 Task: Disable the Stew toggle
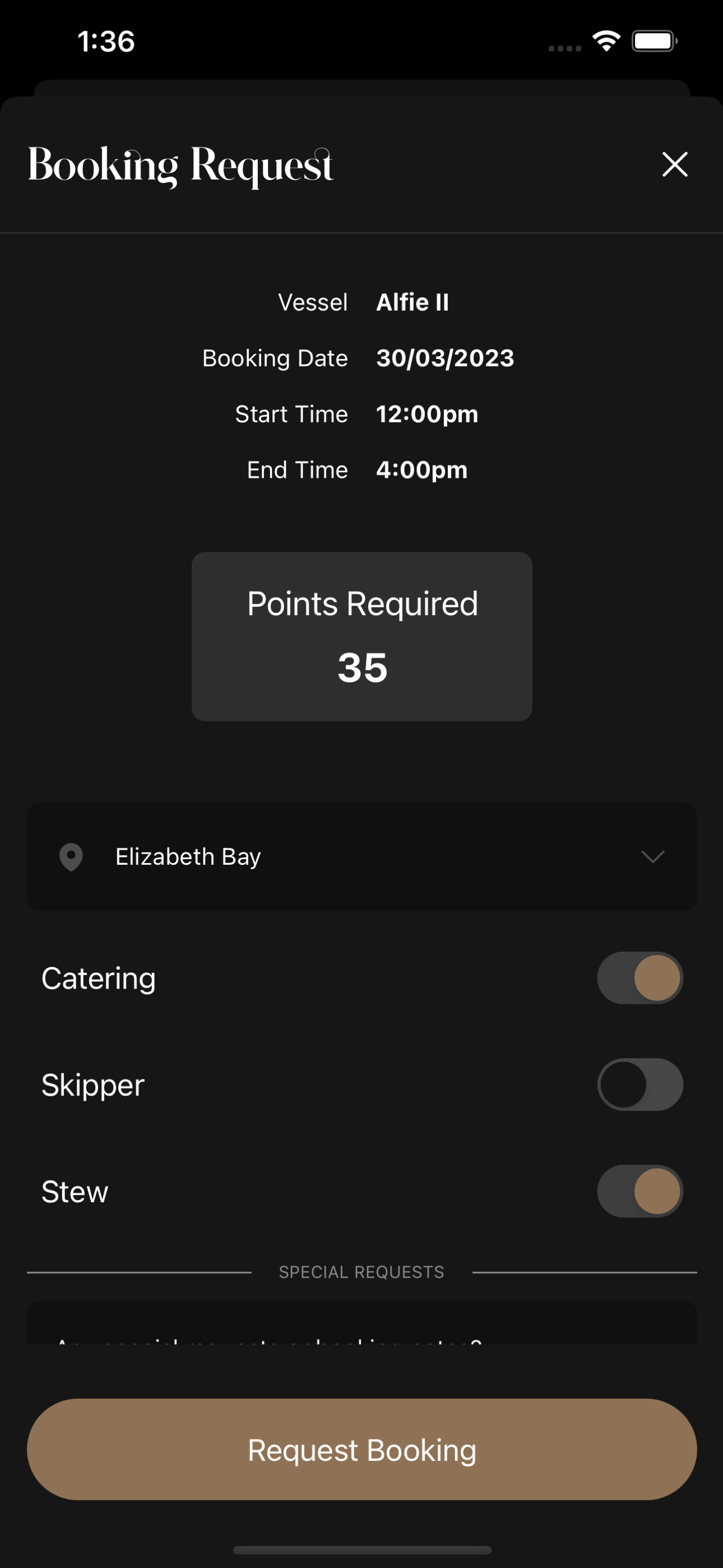pos(639,1191)
